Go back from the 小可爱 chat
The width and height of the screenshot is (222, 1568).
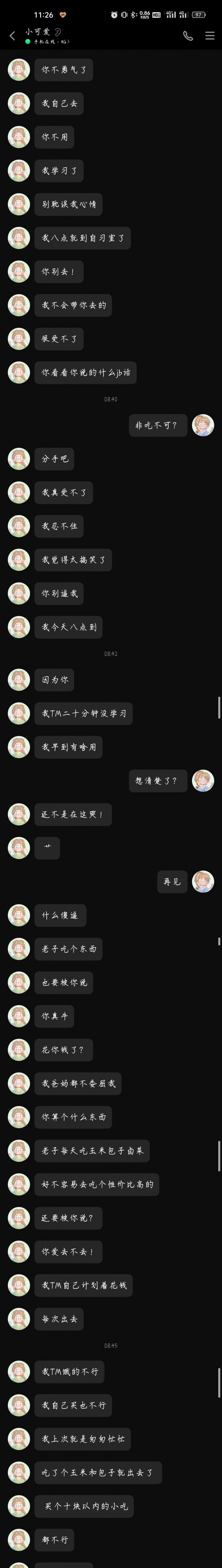pyautogui.click(x=12, y=36)
